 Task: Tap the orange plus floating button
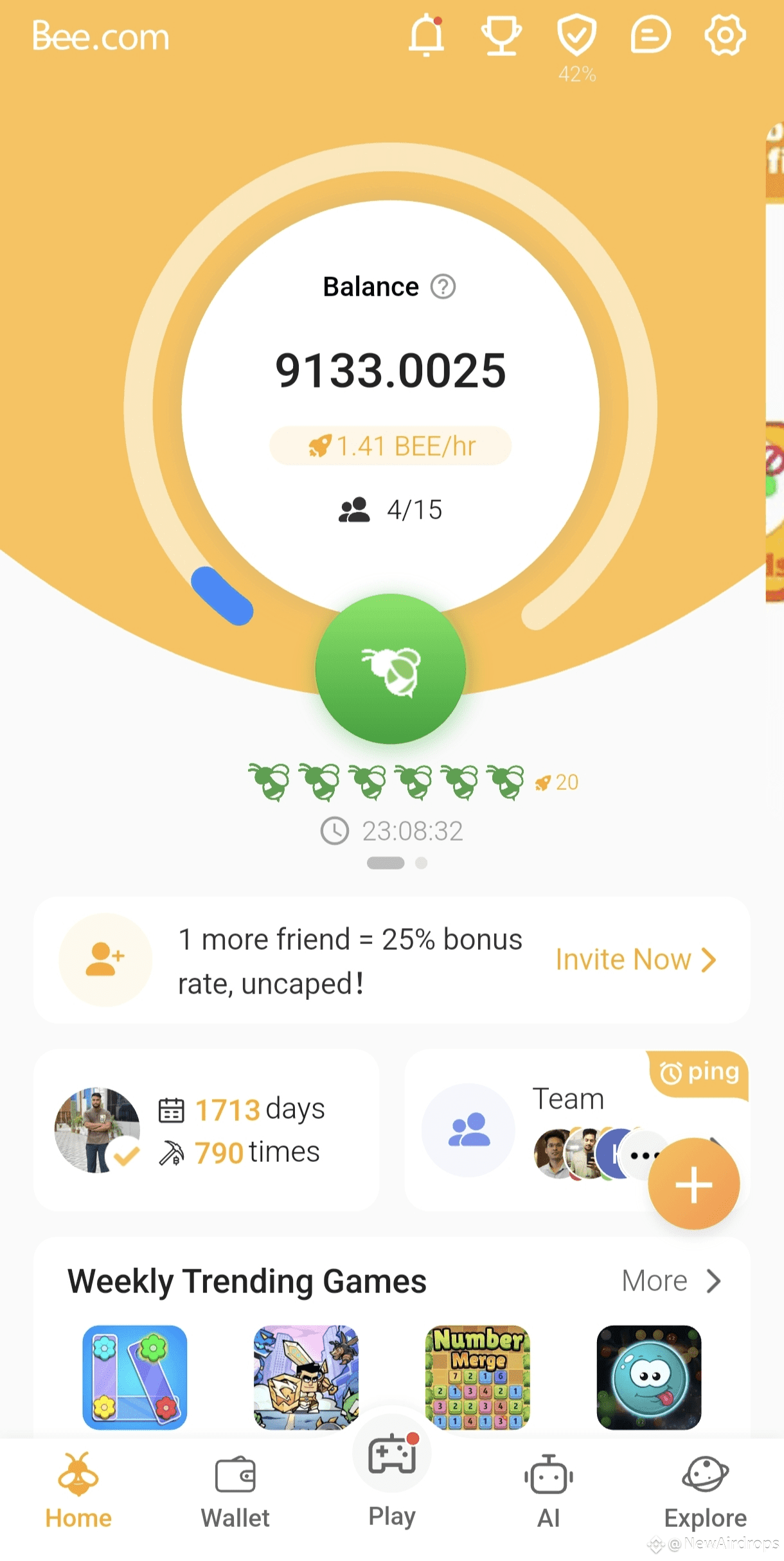pyautogui.click(x=693, y=1184)
